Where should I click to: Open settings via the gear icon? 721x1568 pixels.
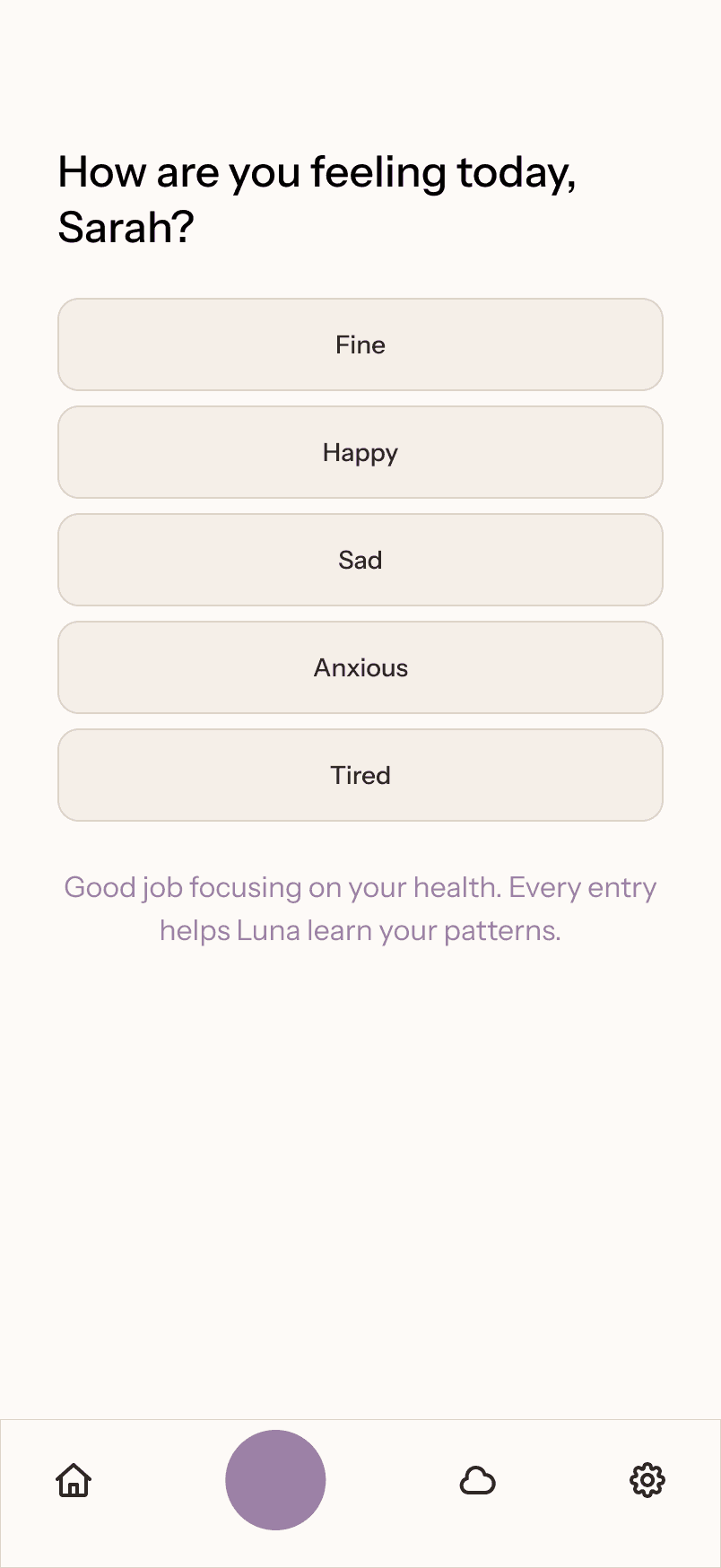[x=647, y=1480]
